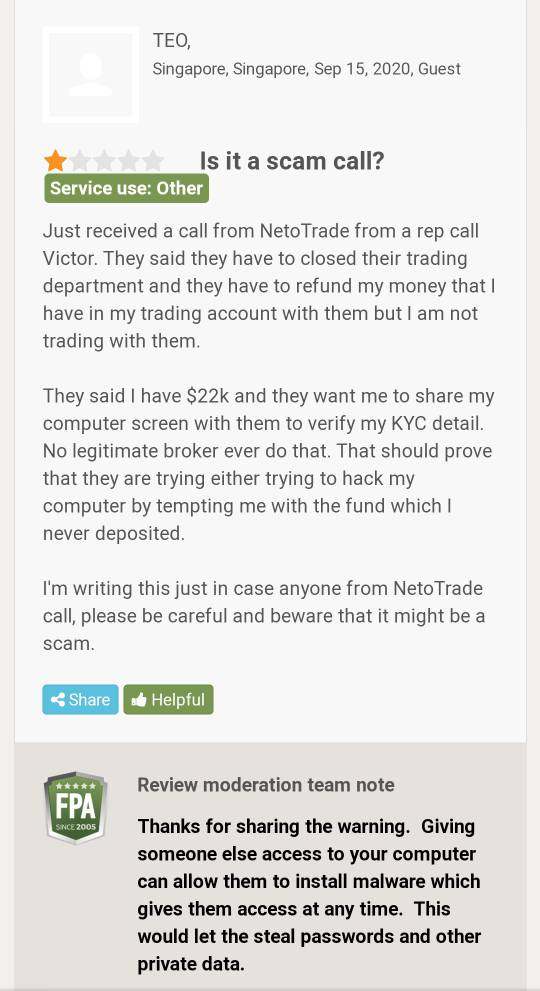Mark TEO's review as Helpful
The image size is (540, 991).
168,699
